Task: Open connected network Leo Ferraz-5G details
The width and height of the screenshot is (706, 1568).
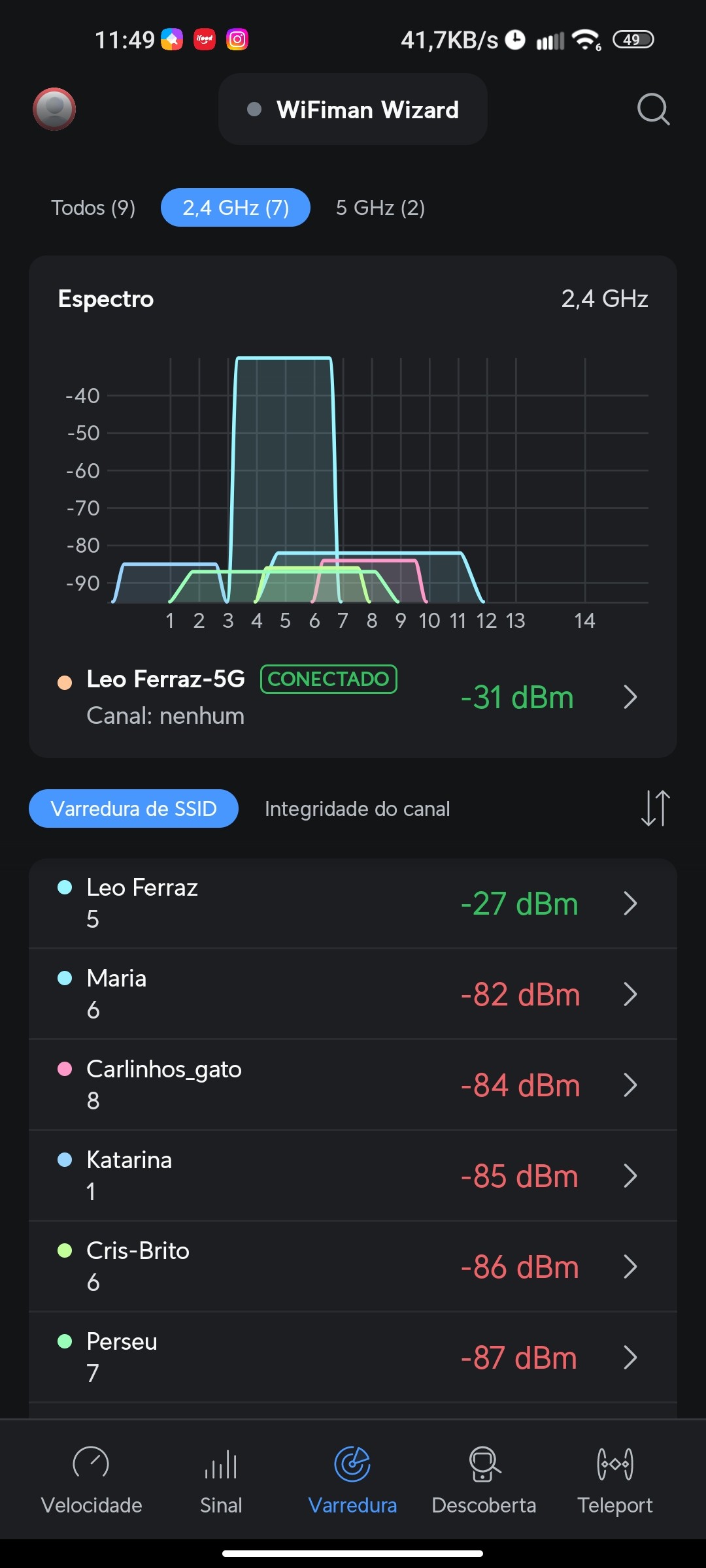Action: (x=353, y=697)
